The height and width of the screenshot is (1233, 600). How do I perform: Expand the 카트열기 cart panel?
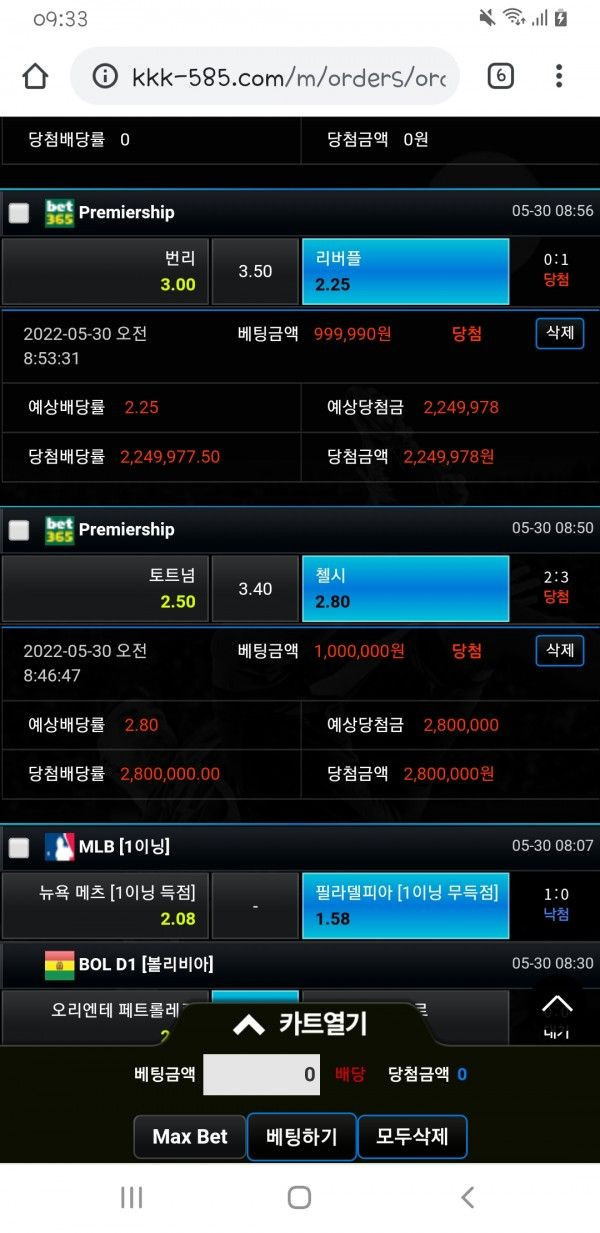click(300, 1023)
